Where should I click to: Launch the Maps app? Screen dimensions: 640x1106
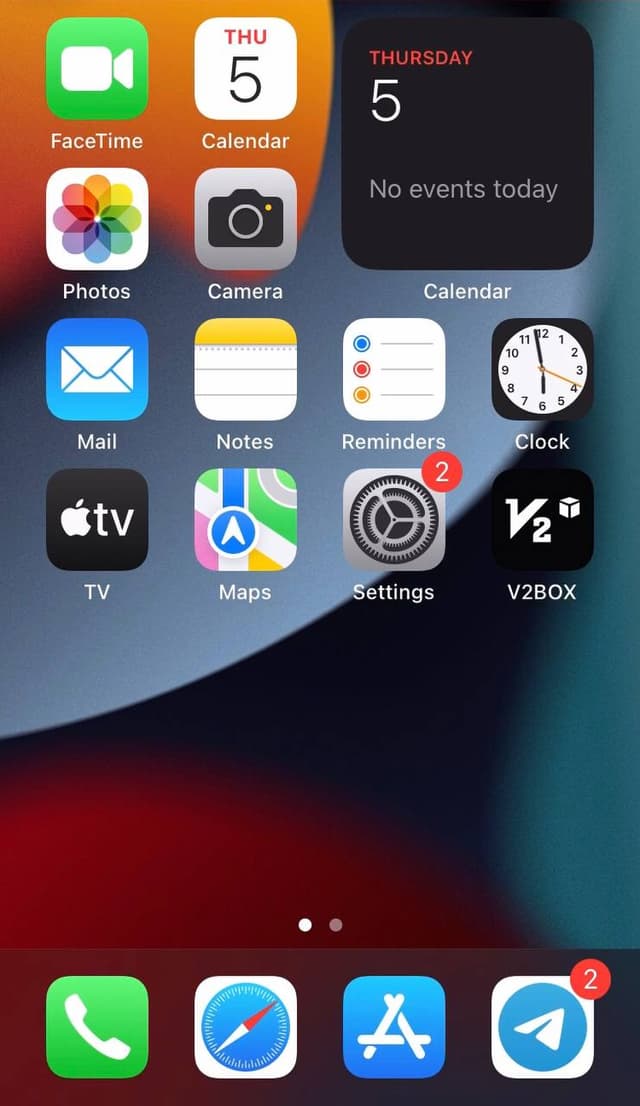pos(245,519)
